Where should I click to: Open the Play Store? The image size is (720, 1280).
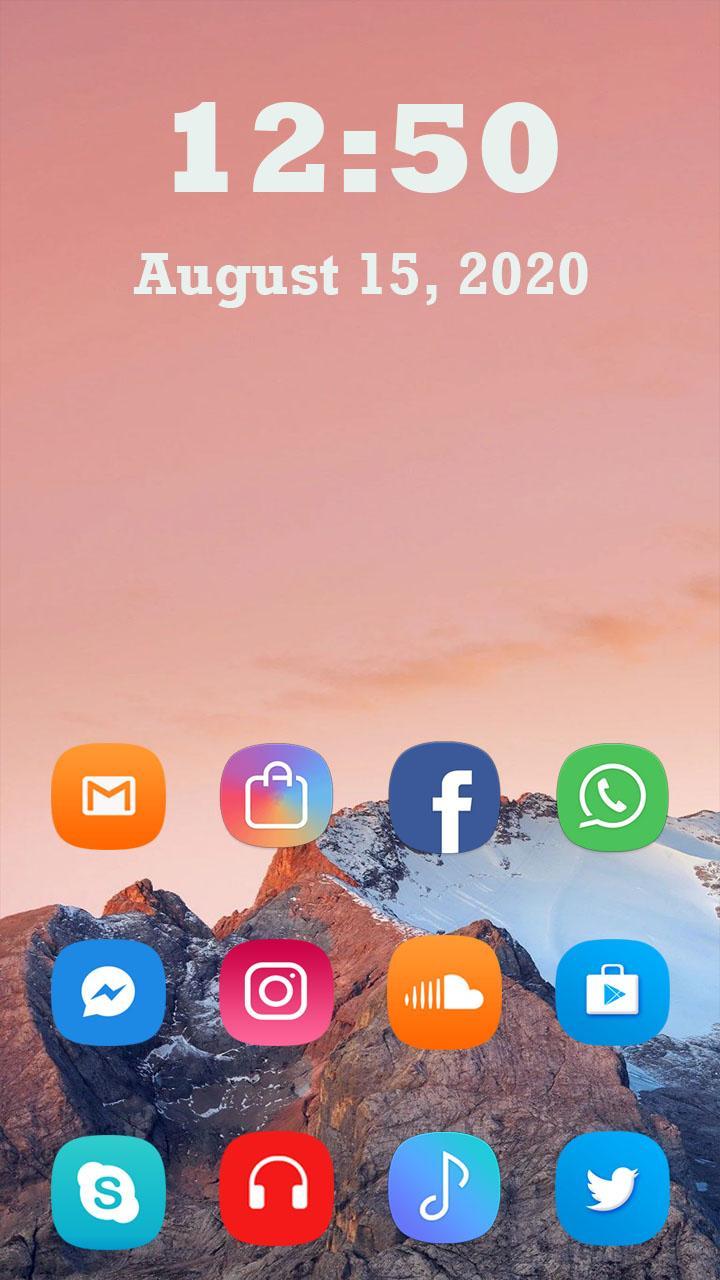click(x=612, y=993)
